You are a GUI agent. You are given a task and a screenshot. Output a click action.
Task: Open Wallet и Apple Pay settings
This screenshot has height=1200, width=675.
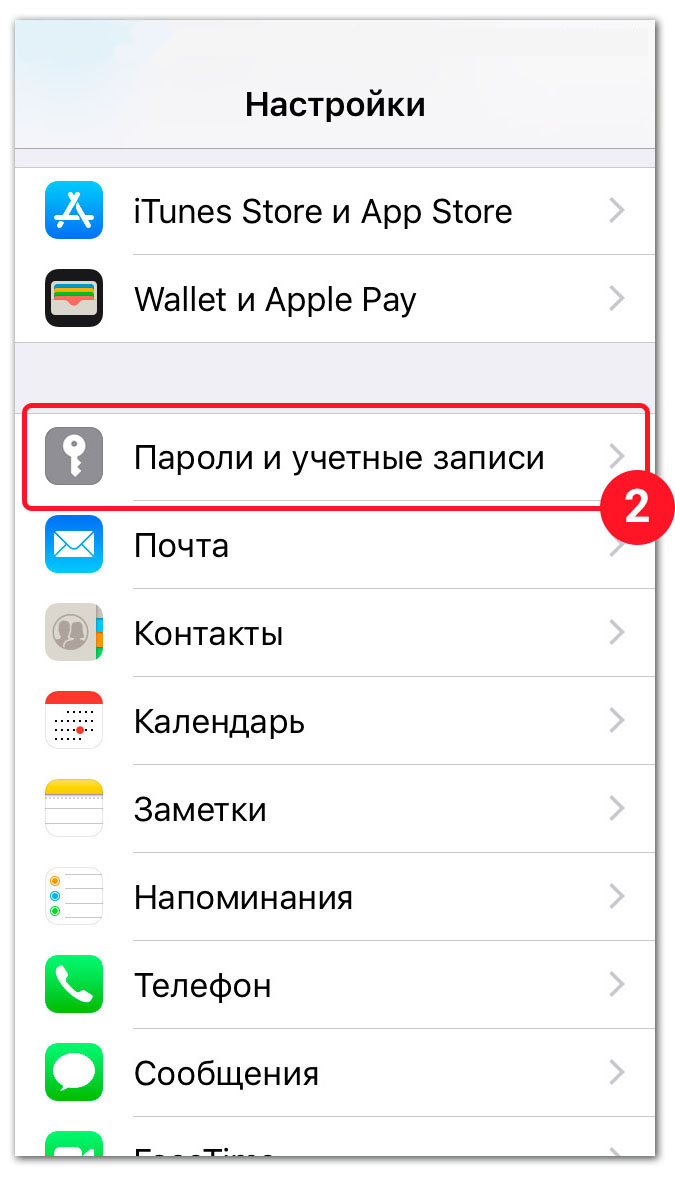pyautogui.click(x=275, y=298)
